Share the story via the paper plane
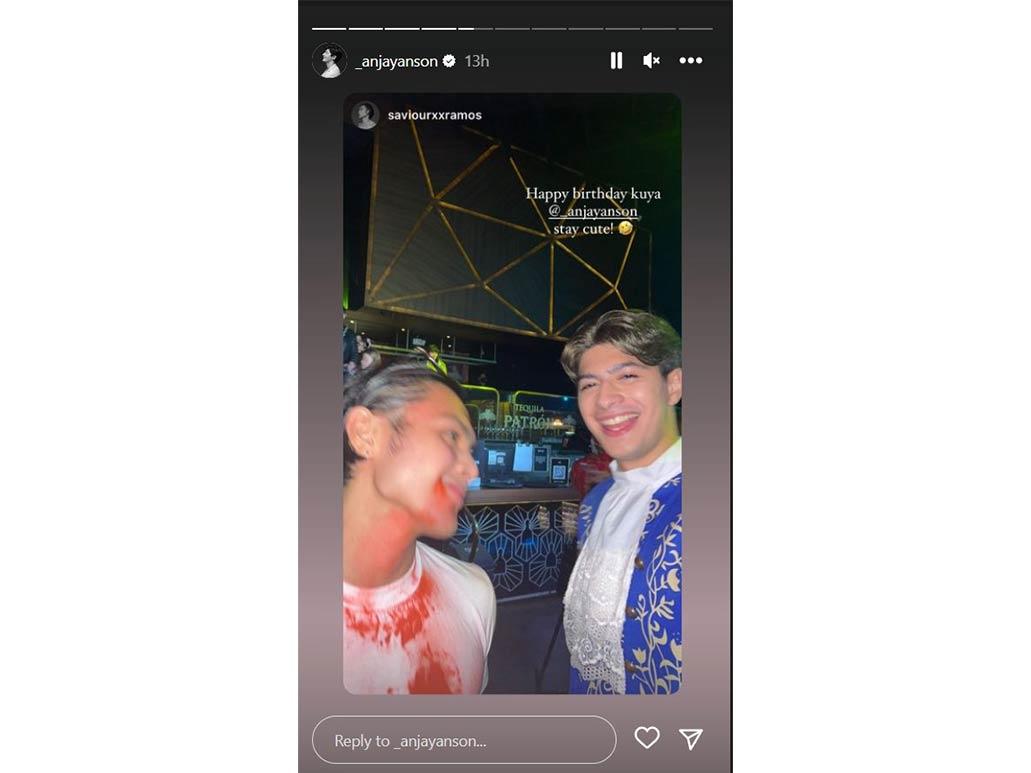This screenshot has width=1031, height=773. 691,738
